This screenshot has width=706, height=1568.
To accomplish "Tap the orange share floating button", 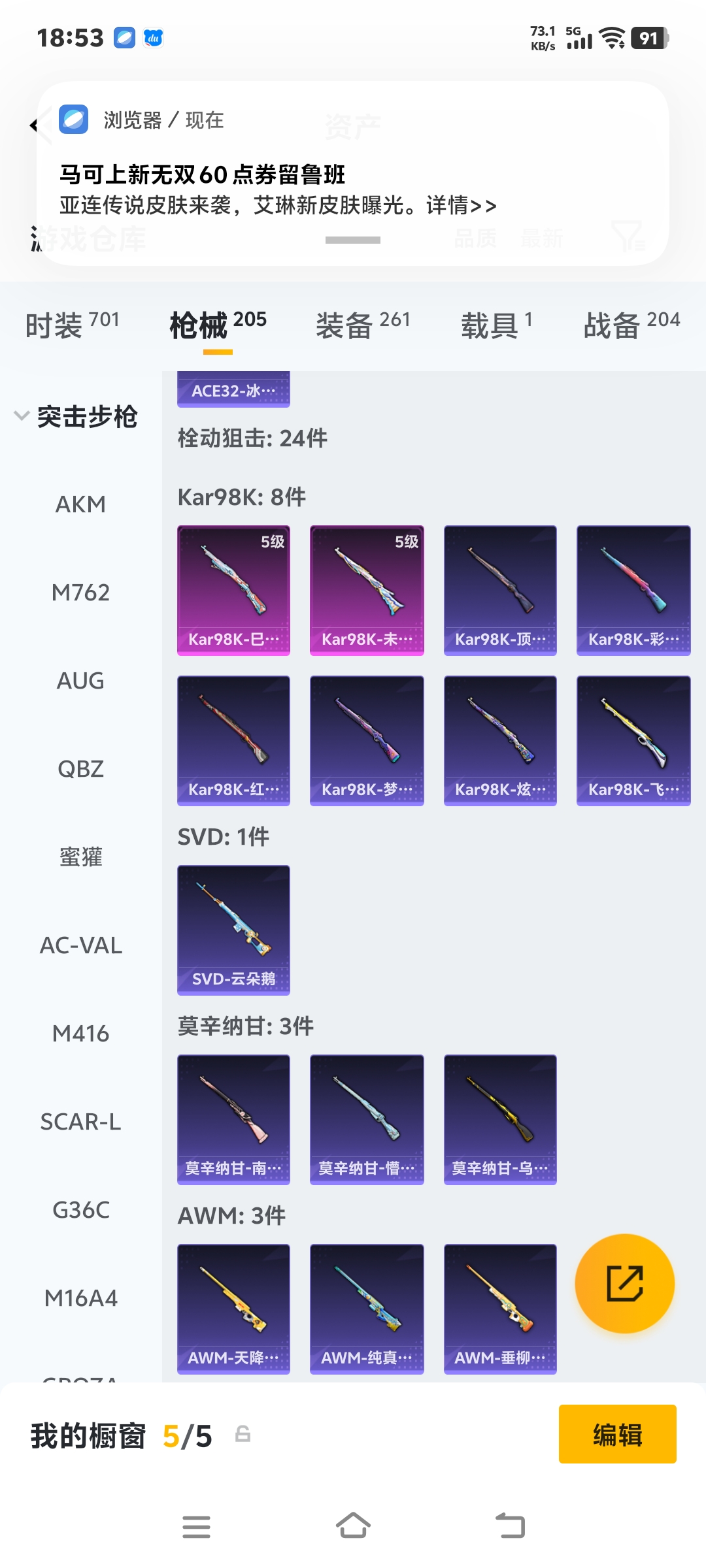I will click(624, 1284).
